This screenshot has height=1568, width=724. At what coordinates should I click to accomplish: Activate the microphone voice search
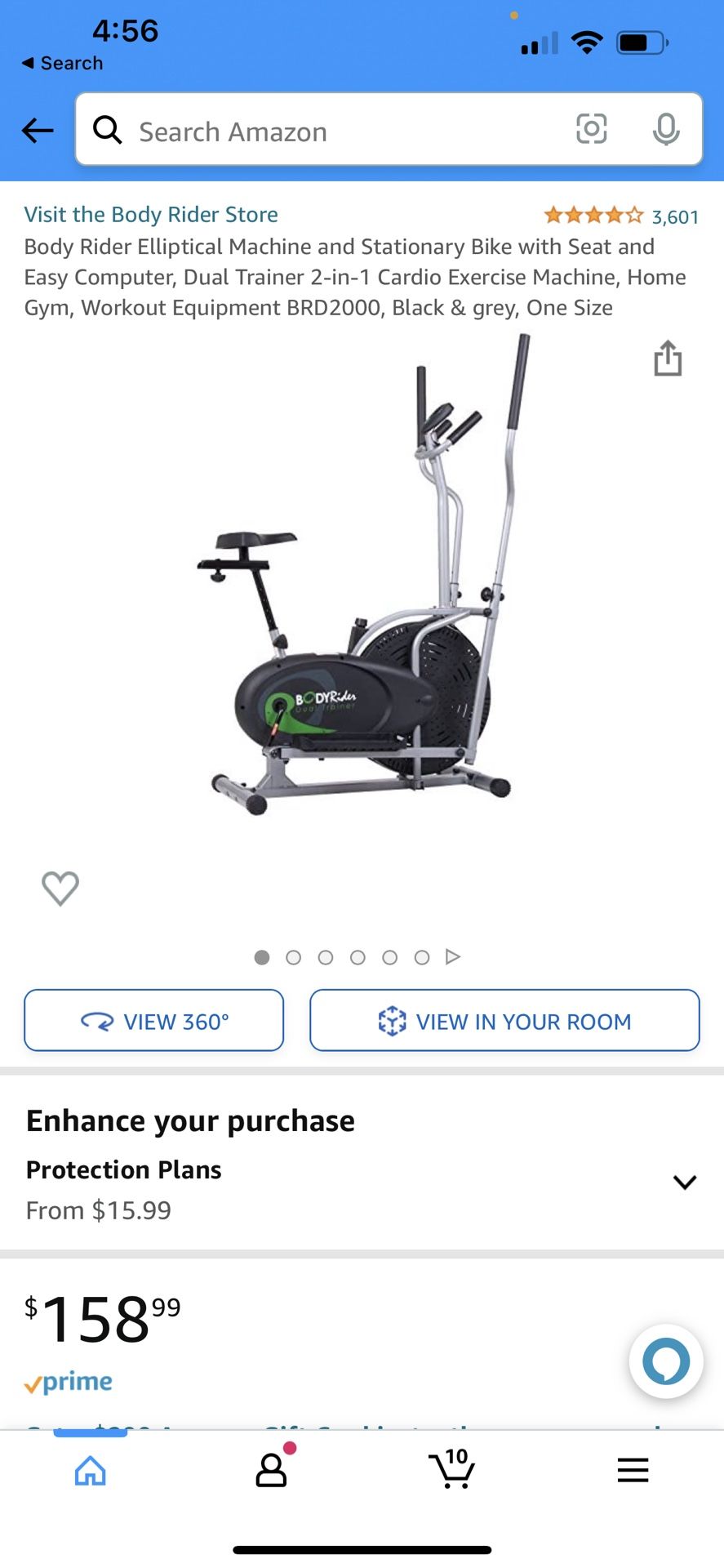pos(666,129)
